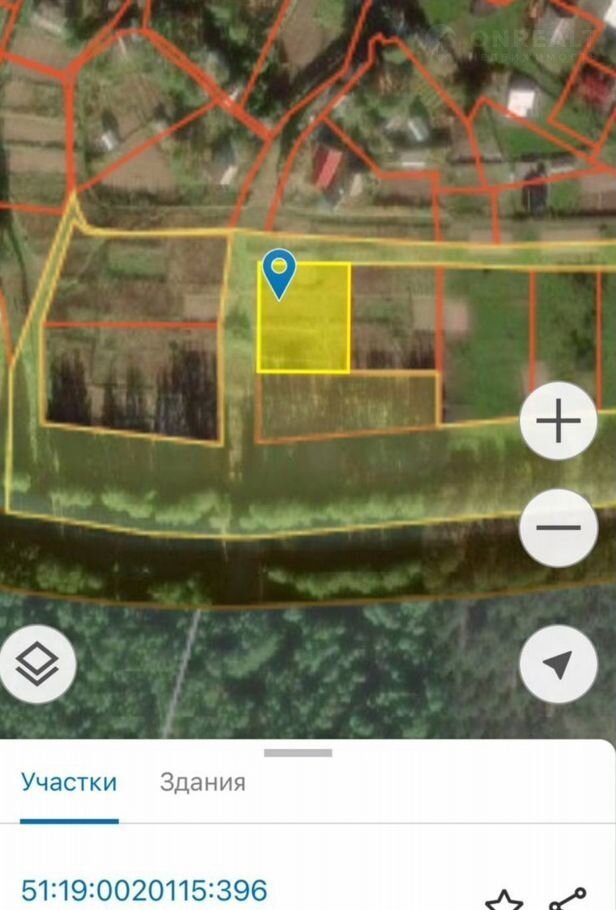Screen dimensions: 616x910
Task: Tap the blue location pin marker
Action: coord(279,272)
